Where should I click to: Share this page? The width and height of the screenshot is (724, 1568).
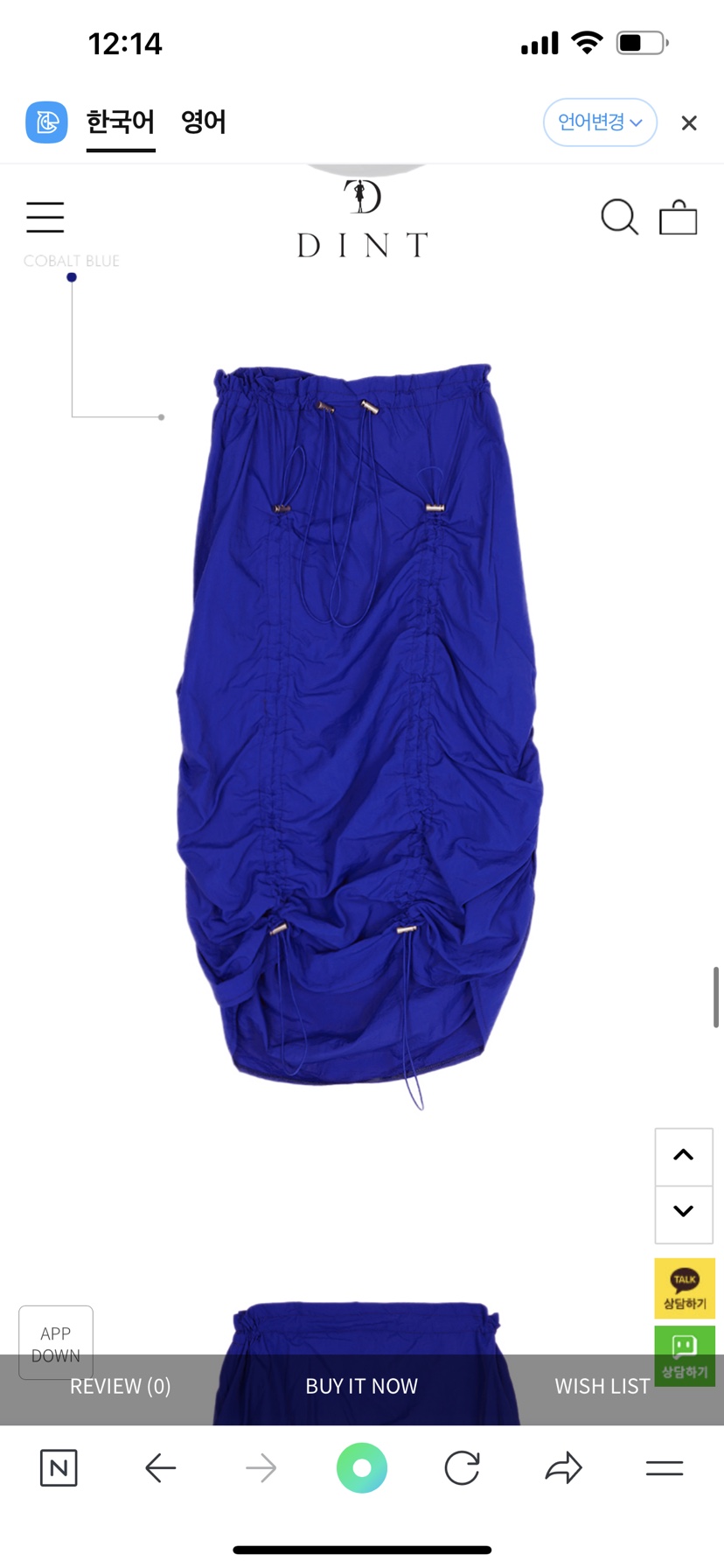pyautogui.click(x=563, y=1467)
